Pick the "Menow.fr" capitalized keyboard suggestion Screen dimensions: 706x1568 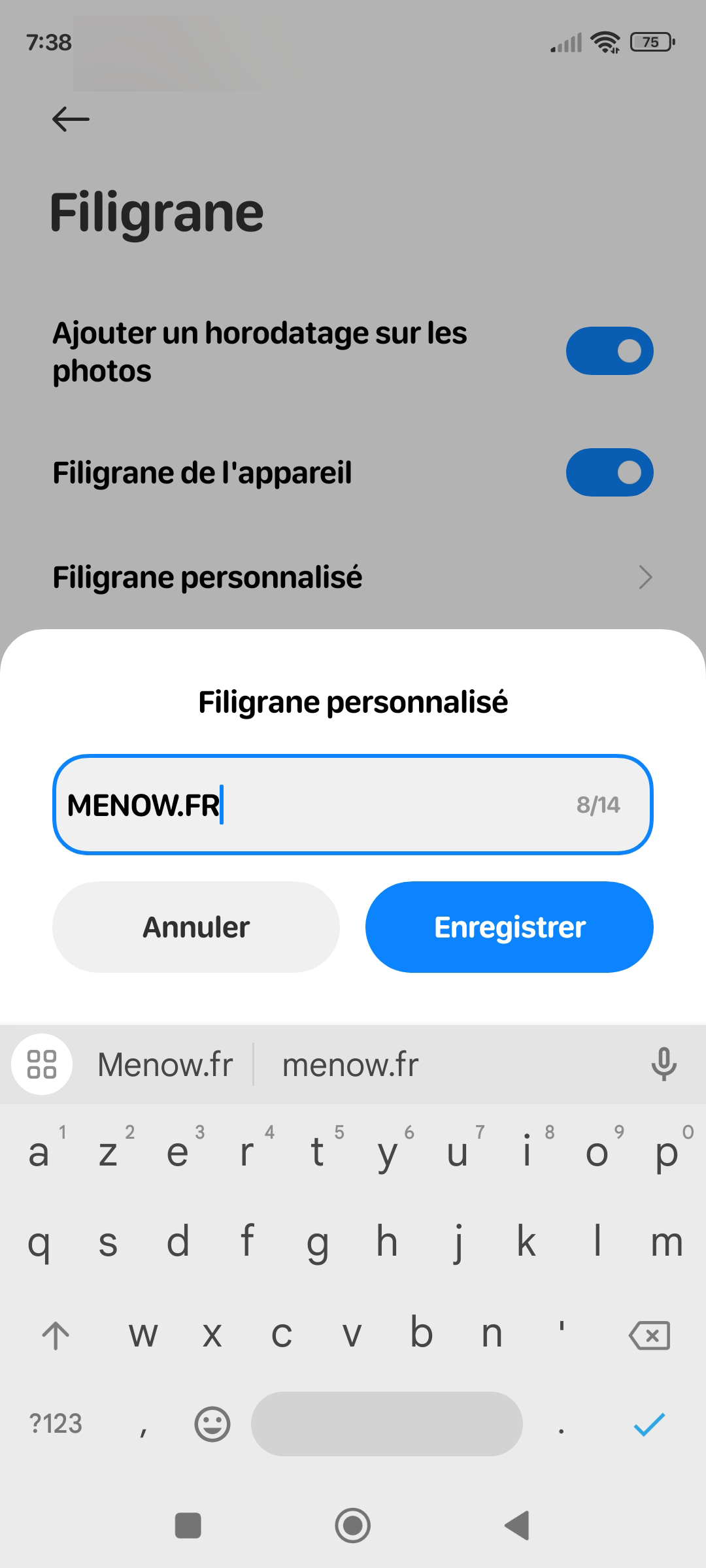[x=165, y=1064]
